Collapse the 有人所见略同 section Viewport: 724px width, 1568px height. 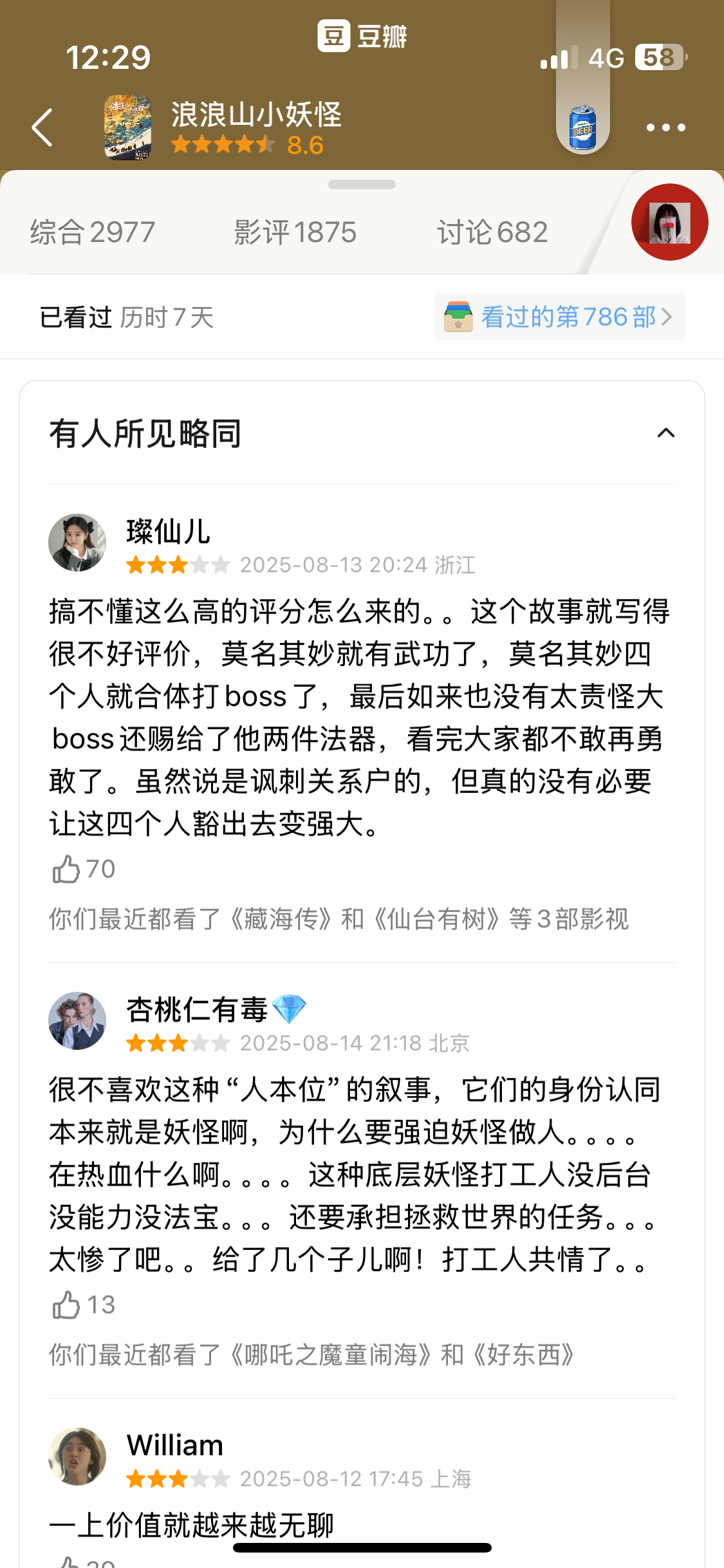tap(666, 433)
